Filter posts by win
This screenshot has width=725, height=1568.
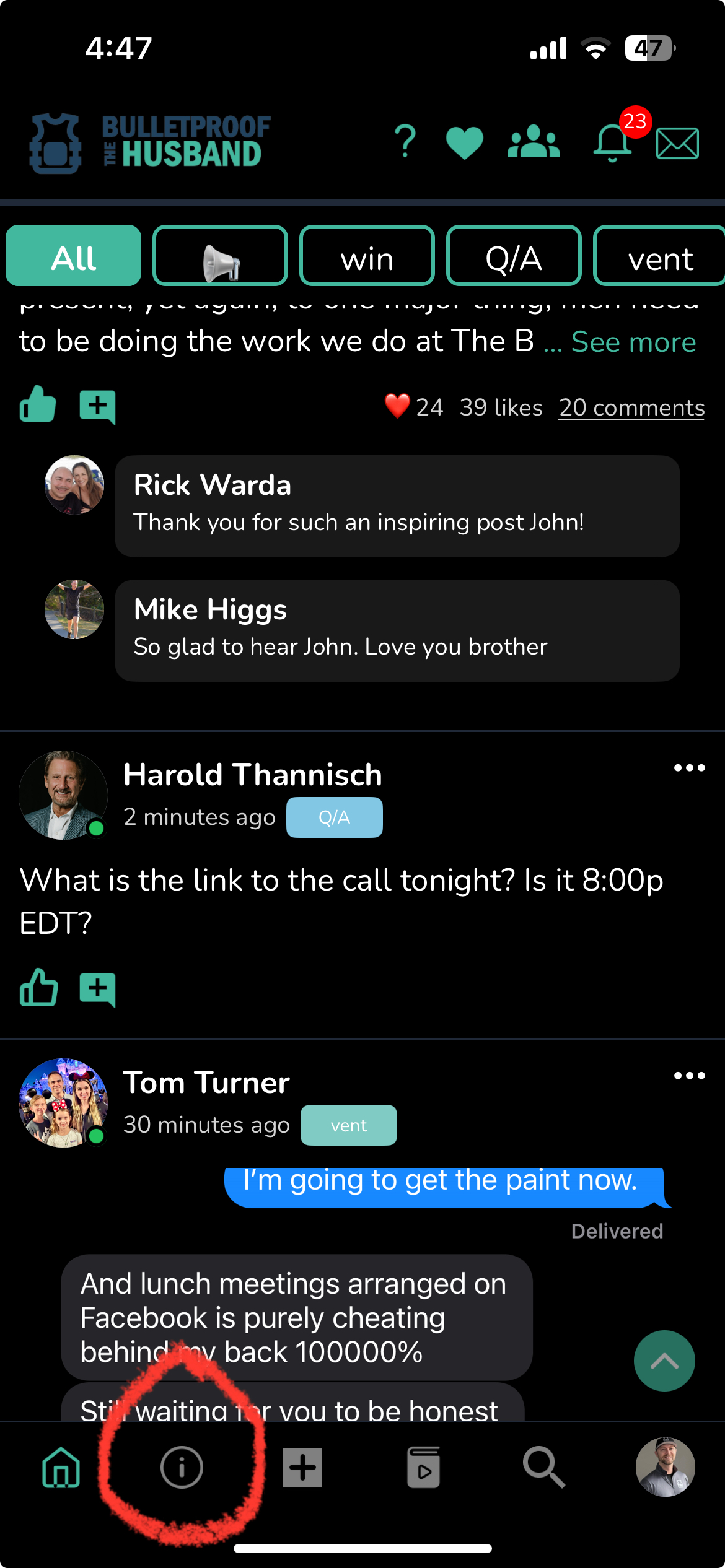click(367, 256)
